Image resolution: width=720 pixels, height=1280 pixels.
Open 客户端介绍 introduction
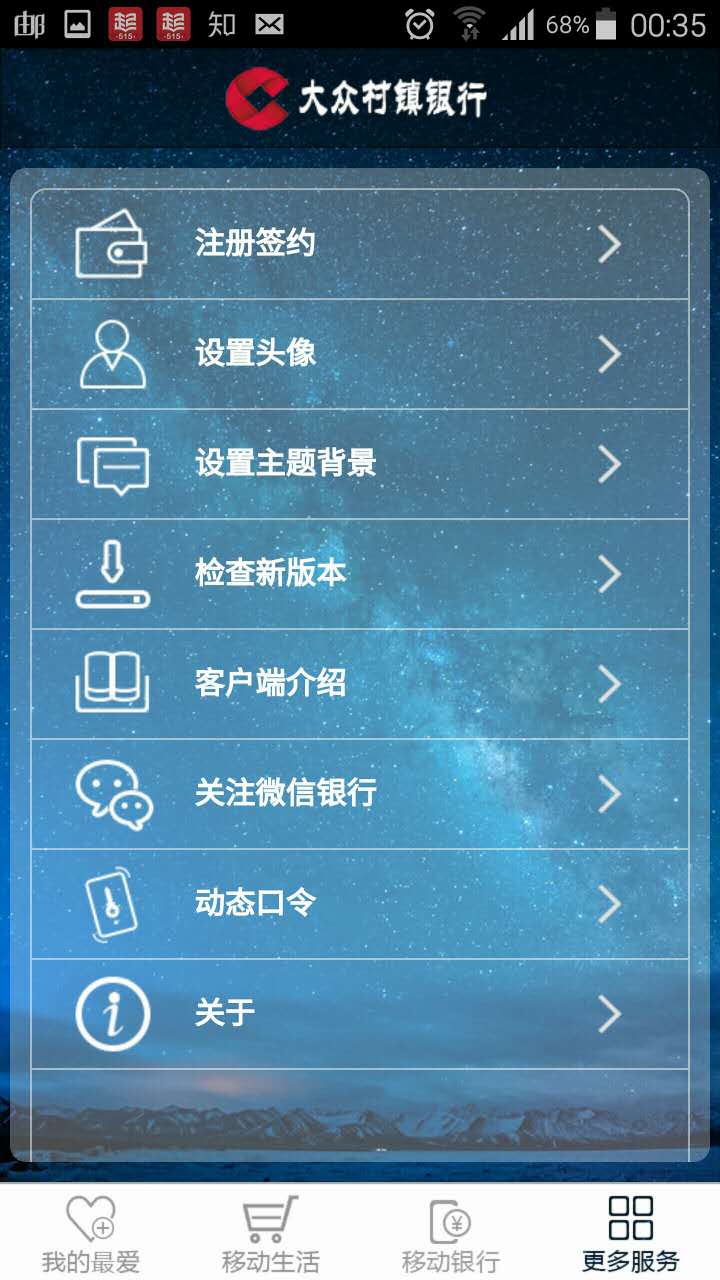(x=360, y=684)
